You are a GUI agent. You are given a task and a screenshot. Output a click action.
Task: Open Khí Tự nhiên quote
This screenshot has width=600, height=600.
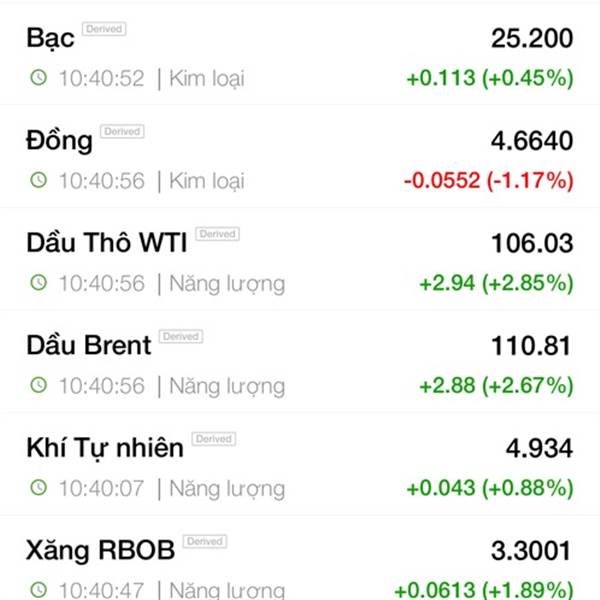(300, 466)
